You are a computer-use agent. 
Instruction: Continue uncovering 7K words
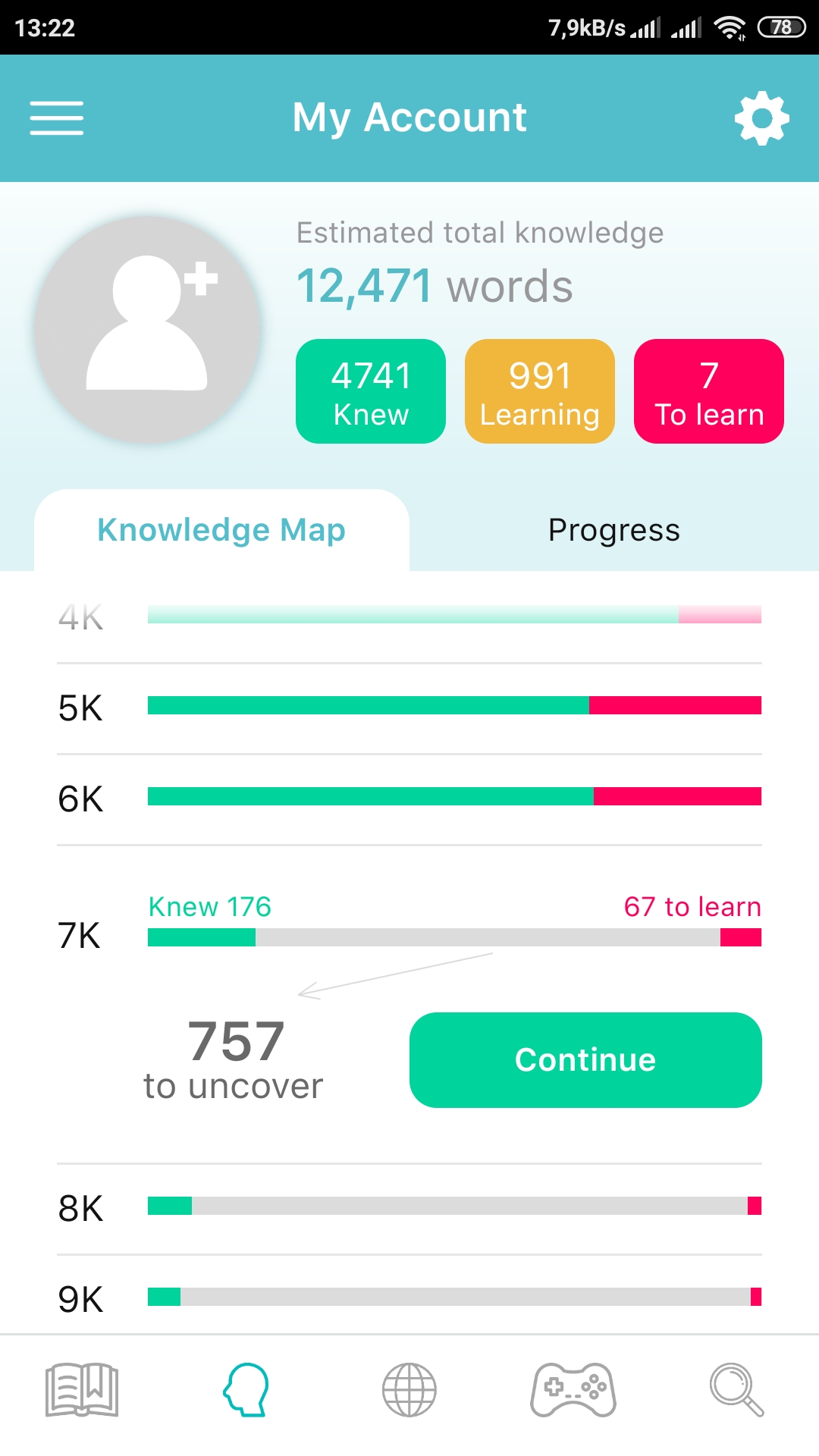[x=585, y=1059]
